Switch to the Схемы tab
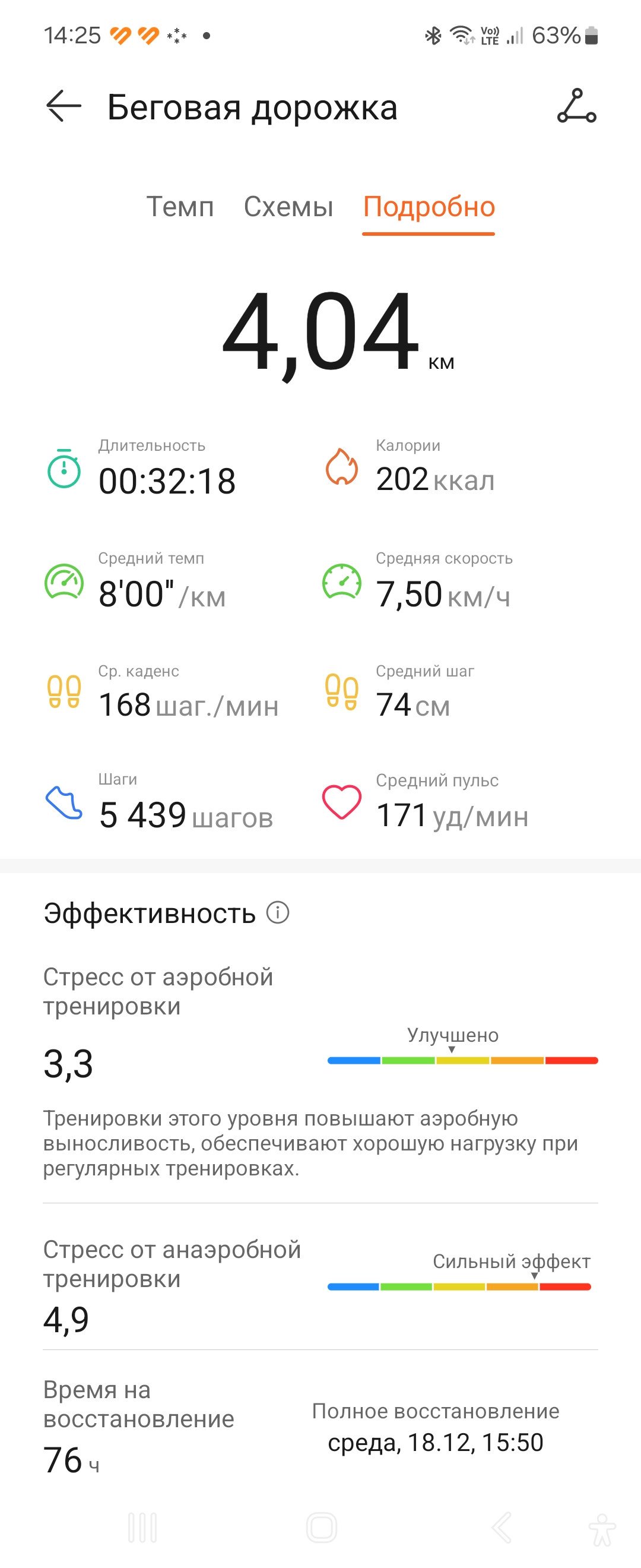Screen dimensions: 641x1568 point(288,207)
